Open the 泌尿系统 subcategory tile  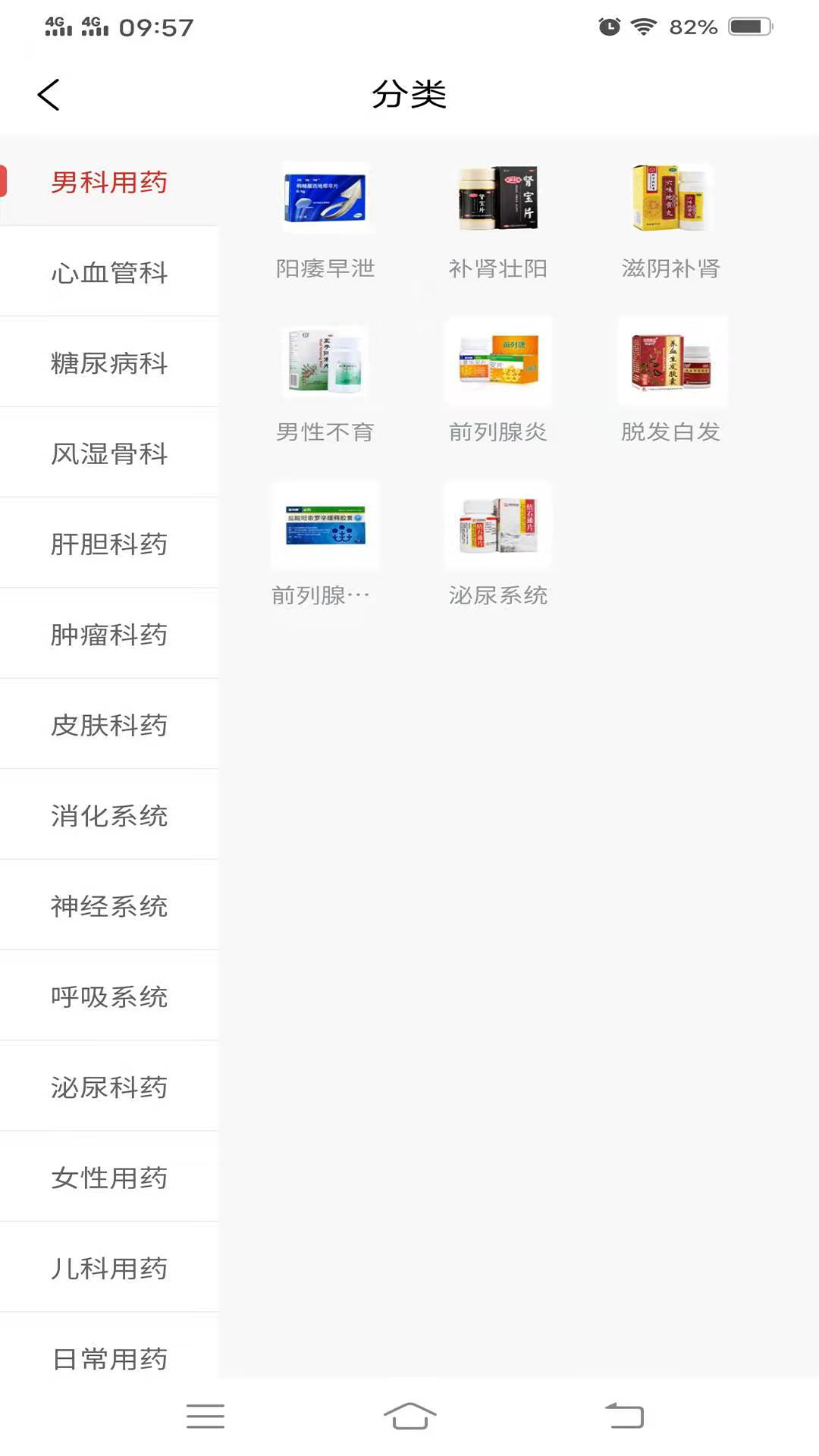[498, 546]
